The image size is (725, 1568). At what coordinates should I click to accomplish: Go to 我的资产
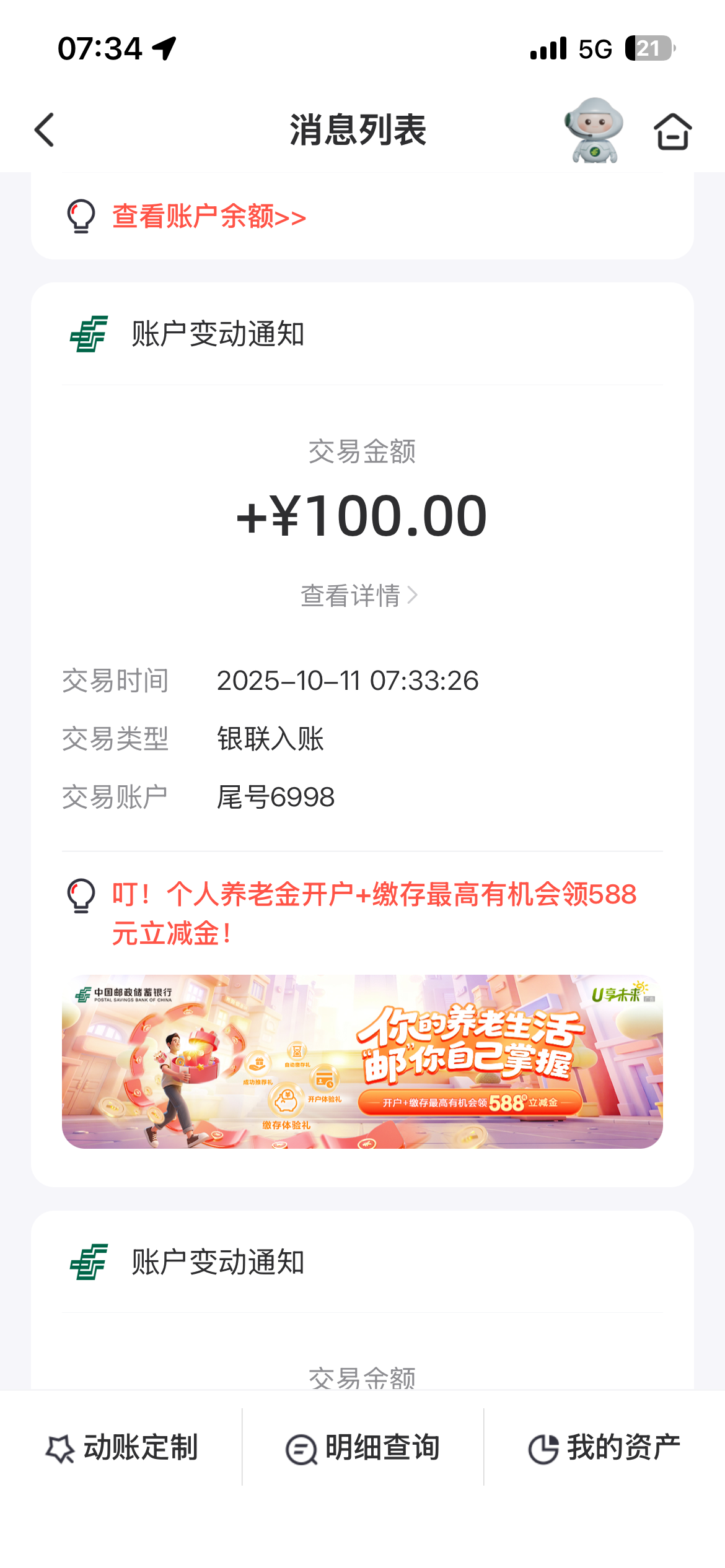(x=604, y=1448)
